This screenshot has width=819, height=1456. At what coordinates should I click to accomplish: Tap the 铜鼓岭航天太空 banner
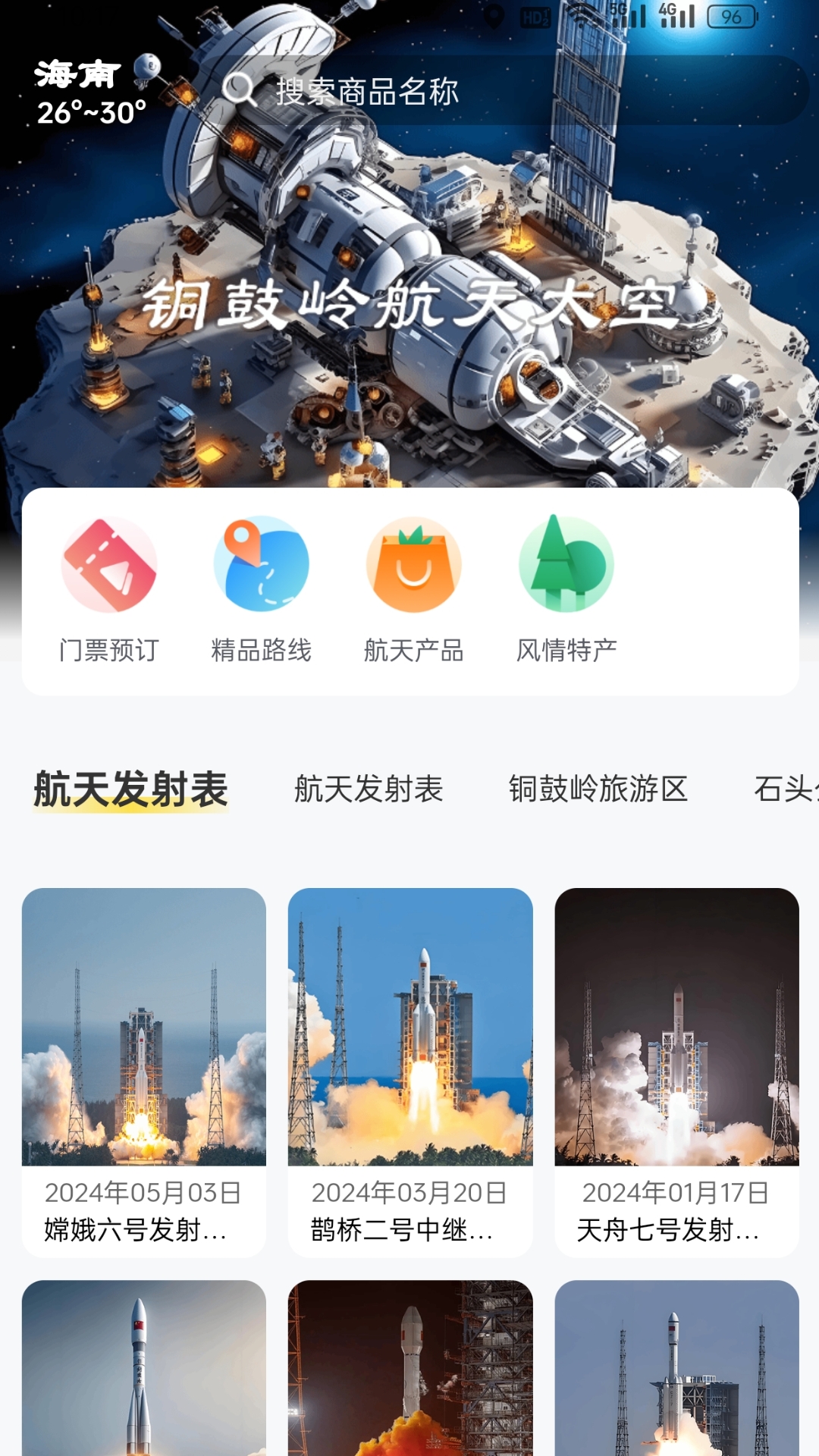(409, 303)
